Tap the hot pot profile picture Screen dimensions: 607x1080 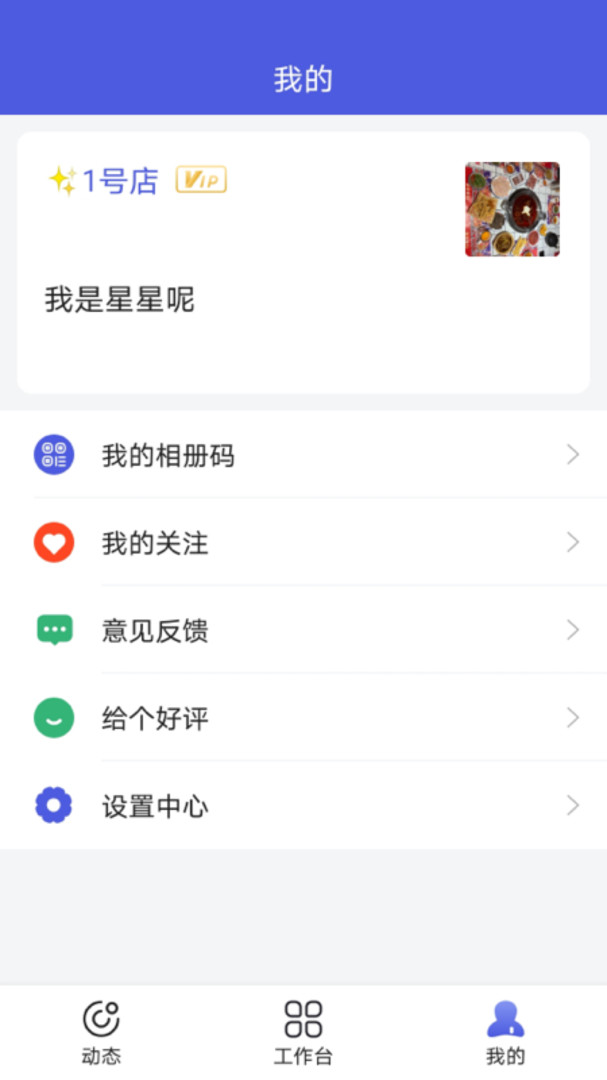pos(512,209)
